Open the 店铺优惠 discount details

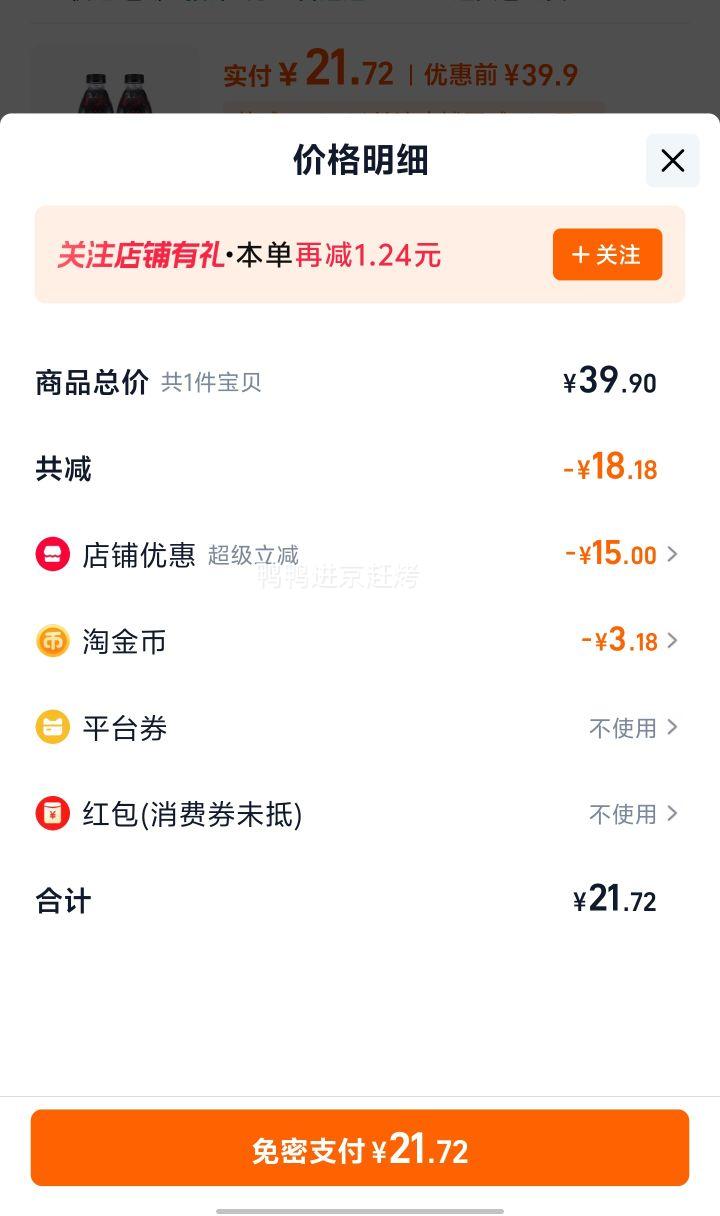tap(359, 554)
